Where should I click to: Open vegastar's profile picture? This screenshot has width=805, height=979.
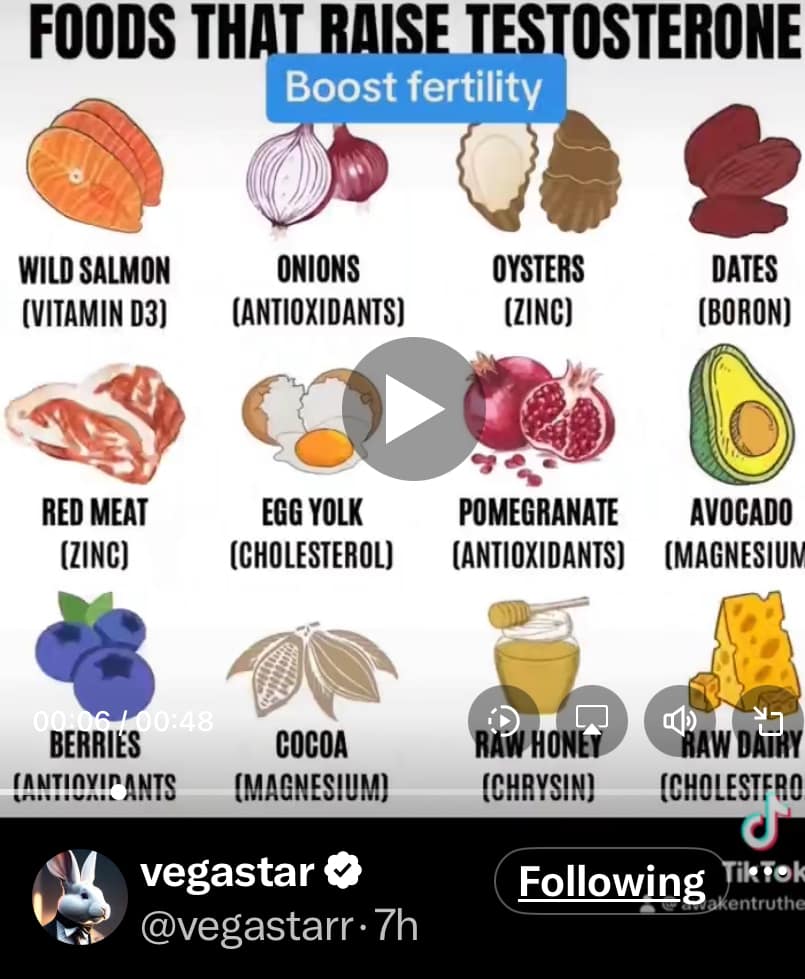pyautogui.click(x=79, y=897)
